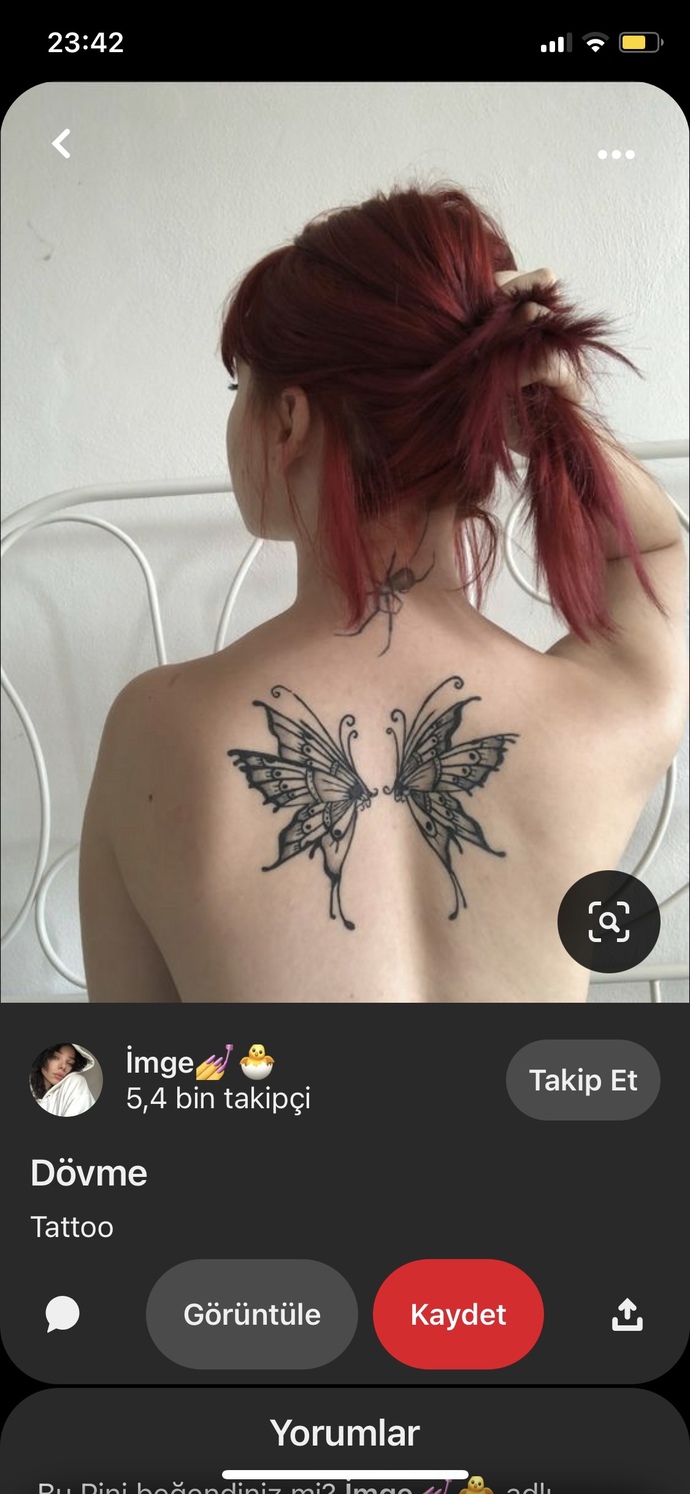
Task: Start visual search on this pin
Action: pyautogui.click(x=608, y=921)
